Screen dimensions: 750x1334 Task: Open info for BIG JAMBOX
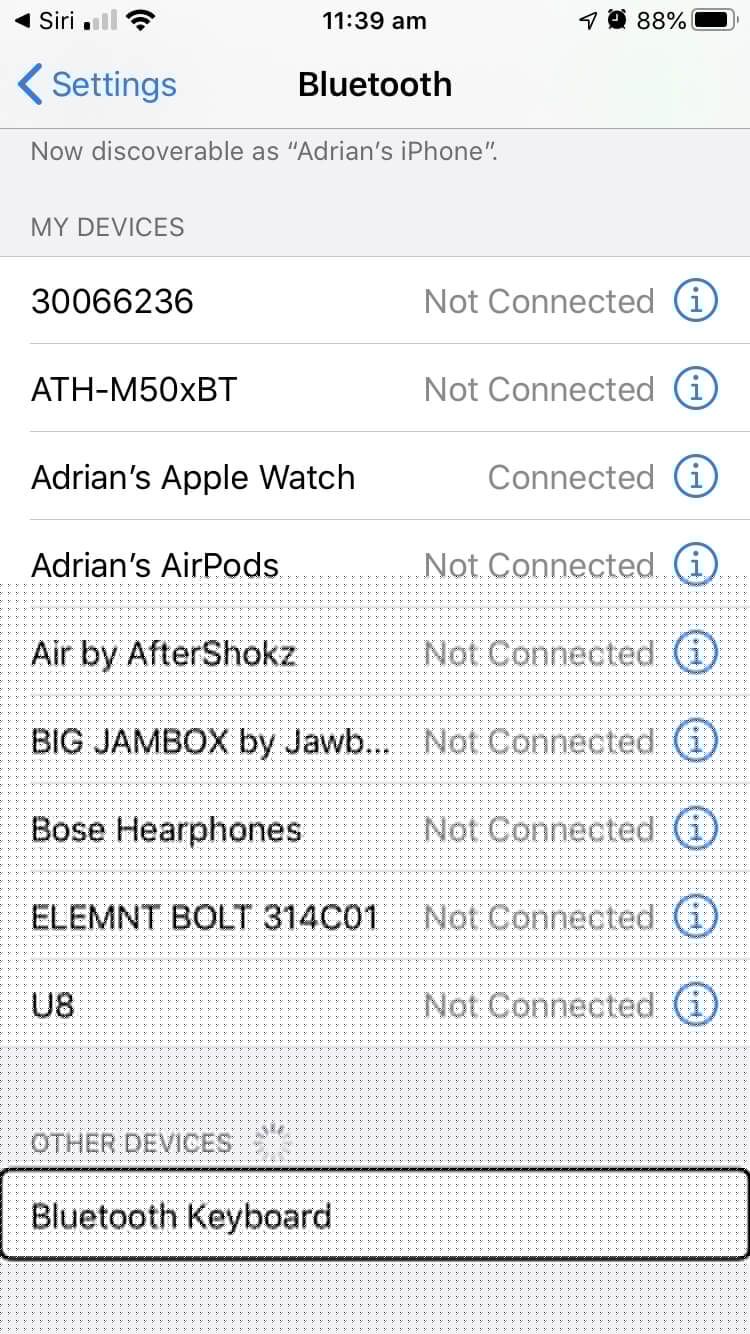(696, 741)
